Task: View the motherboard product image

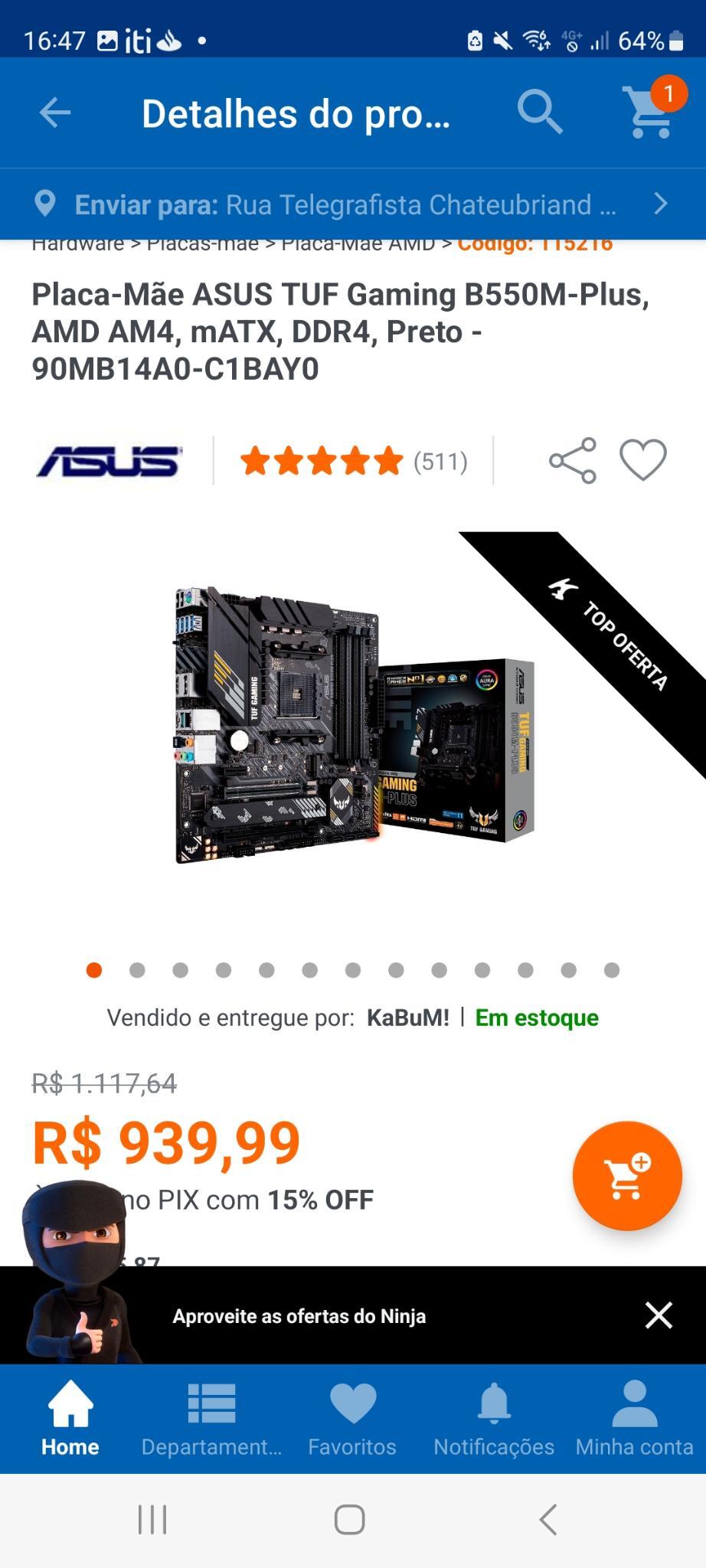Action: click(353, 727)
